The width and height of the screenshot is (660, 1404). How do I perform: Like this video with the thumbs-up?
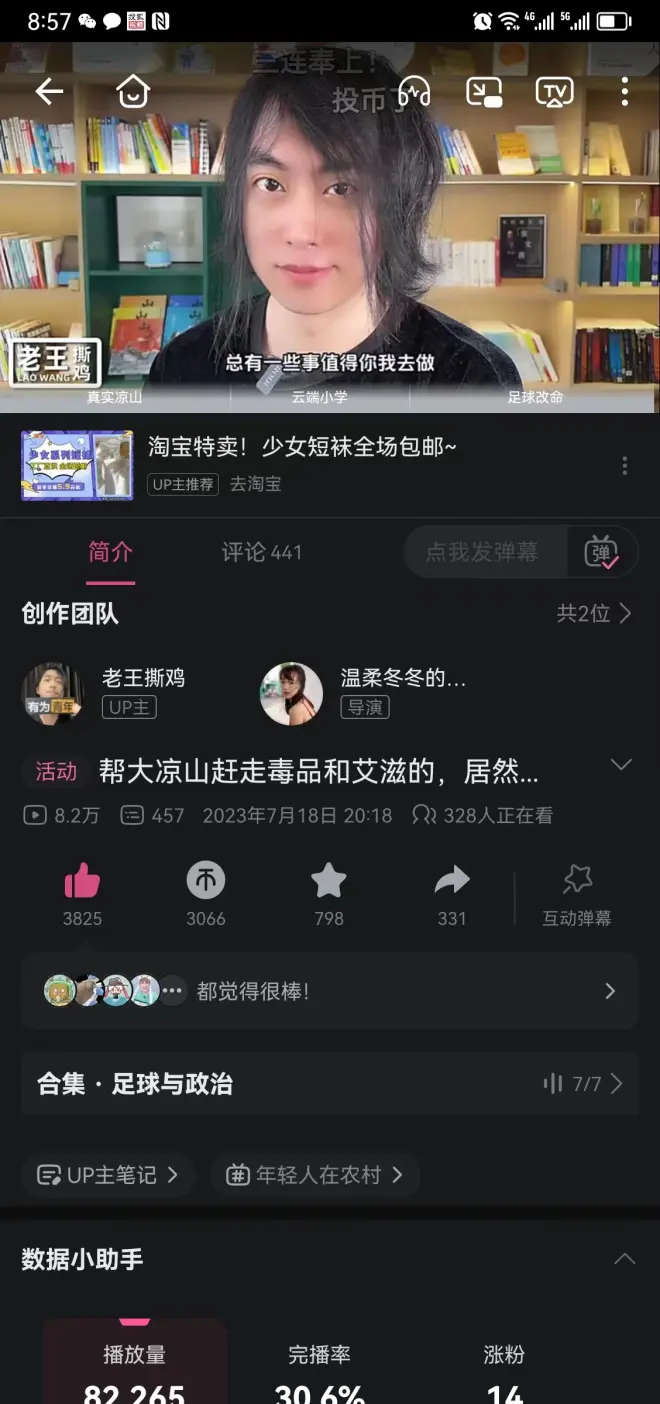(x=82, y=882)
